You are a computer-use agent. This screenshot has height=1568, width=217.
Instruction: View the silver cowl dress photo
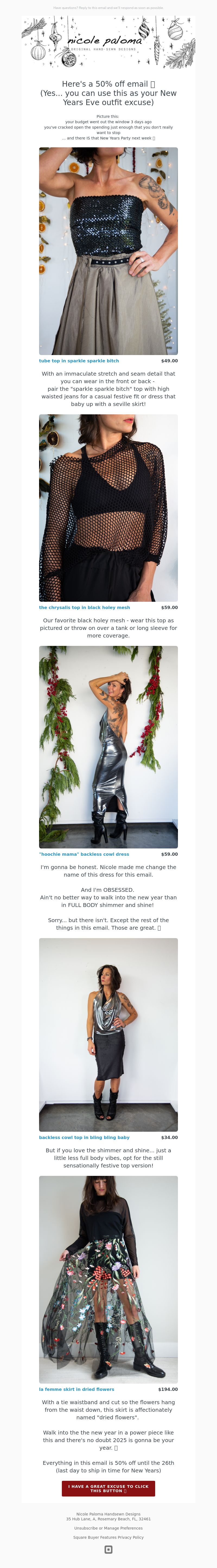[x=108, y=747]
